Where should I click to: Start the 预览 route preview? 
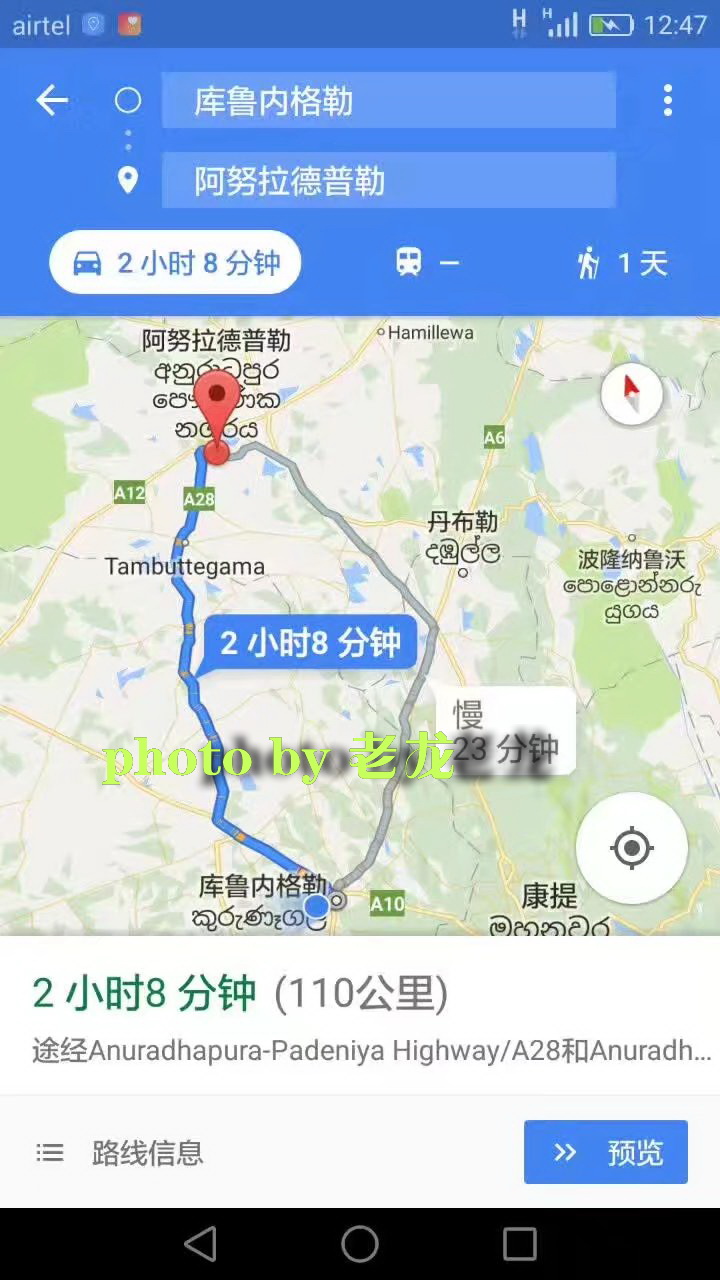pos(605,1152)
